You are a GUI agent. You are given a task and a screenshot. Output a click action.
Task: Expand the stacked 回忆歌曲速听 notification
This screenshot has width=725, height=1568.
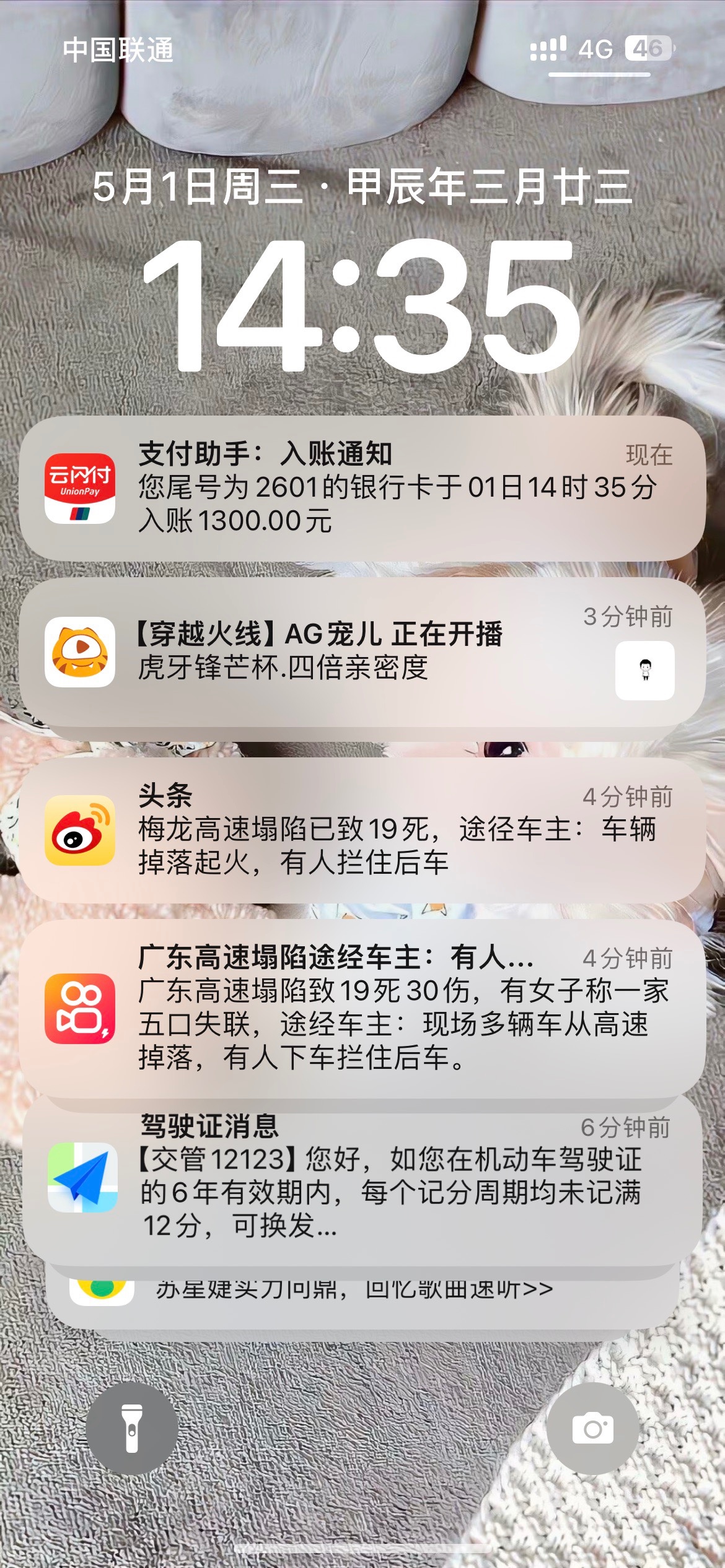point(362,1294)
